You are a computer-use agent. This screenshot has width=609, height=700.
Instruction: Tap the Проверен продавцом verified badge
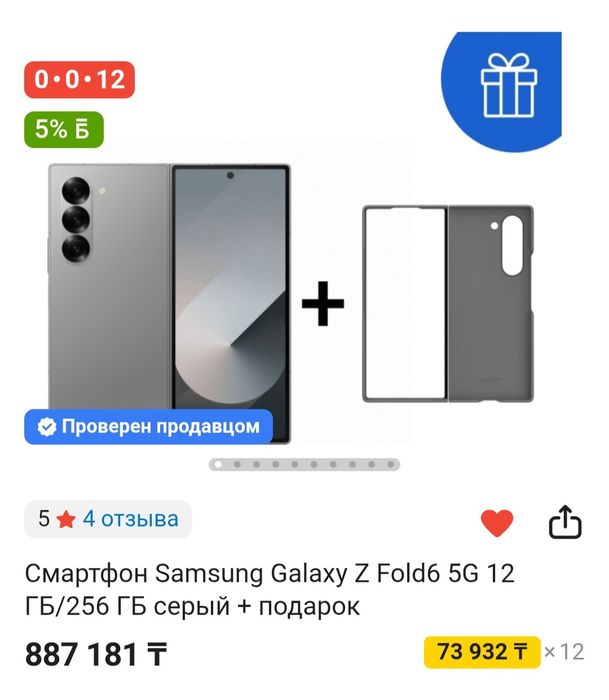coord(148,427)
